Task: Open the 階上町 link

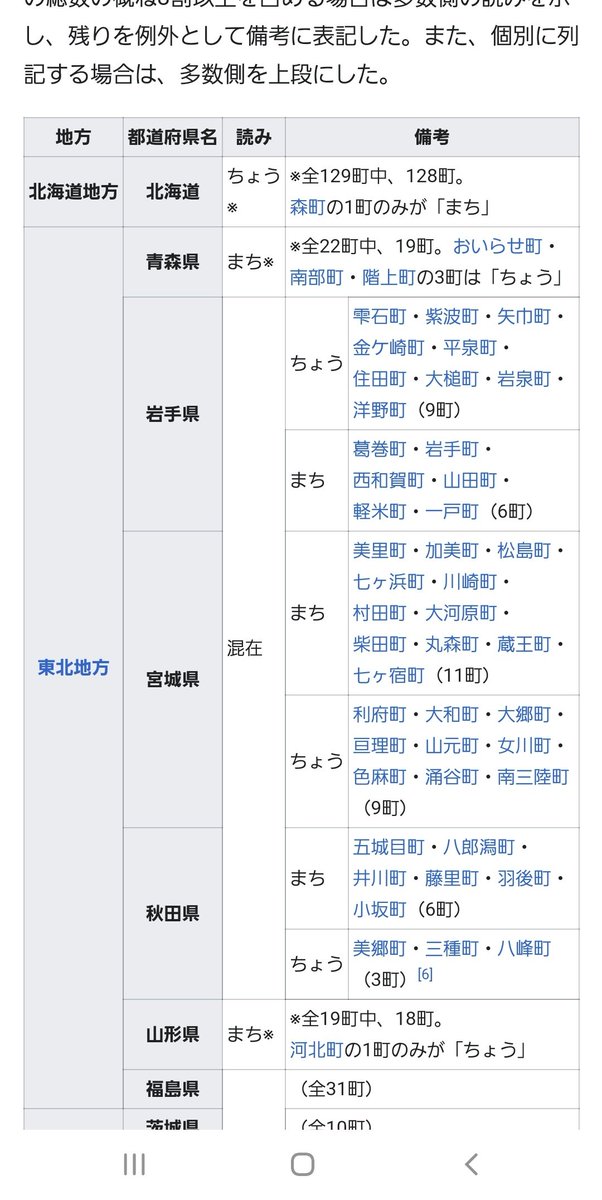Action: (385, 277)
